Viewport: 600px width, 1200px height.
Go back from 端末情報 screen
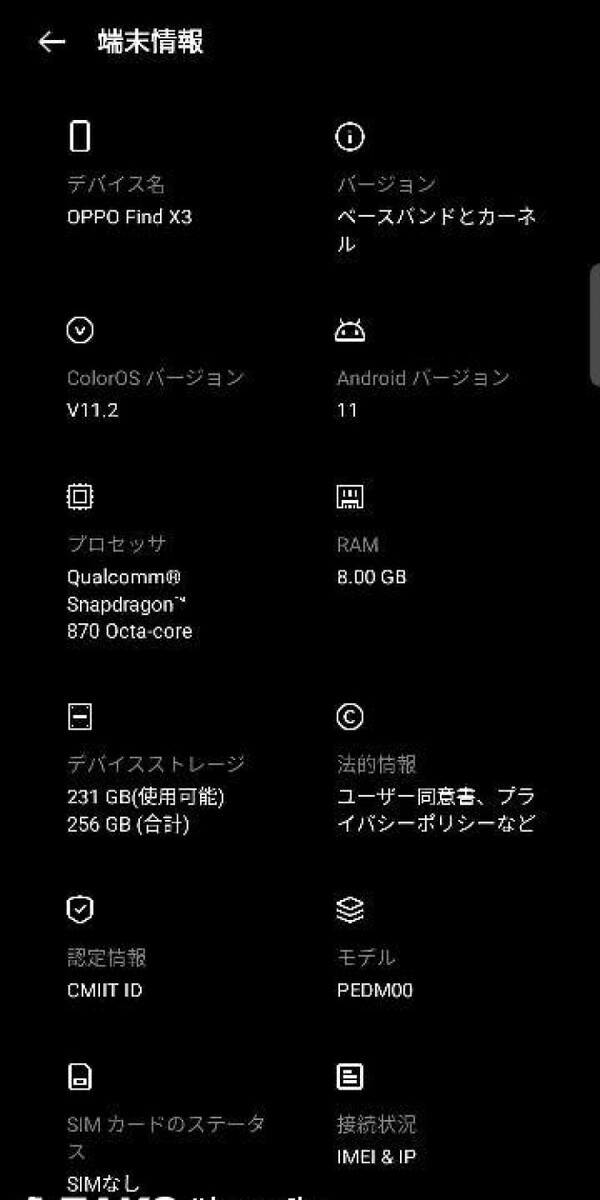(51, 42)
